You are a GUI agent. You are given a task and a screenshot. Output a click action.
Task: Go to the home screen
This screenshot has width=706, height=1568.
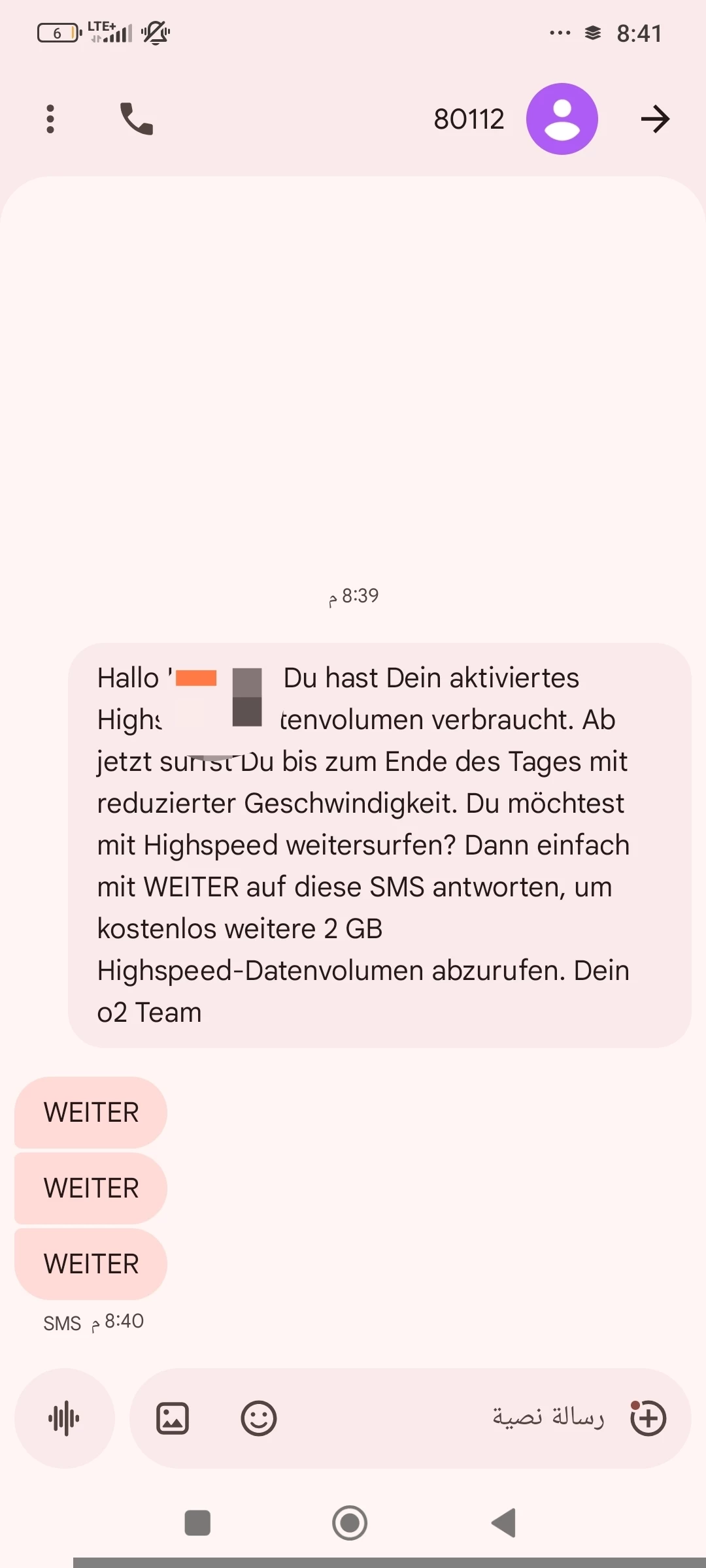point(350,1523)
